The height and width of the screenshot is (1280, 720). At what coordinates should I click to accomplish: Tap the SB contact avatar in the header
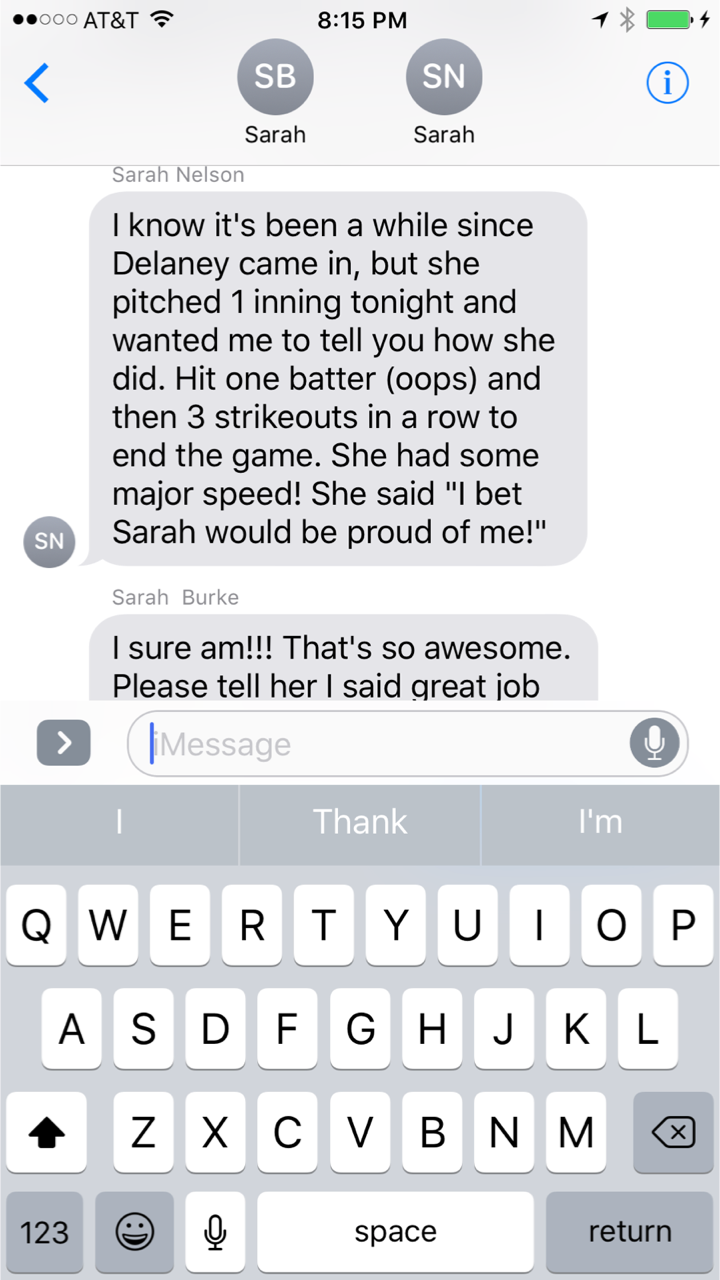275,77
